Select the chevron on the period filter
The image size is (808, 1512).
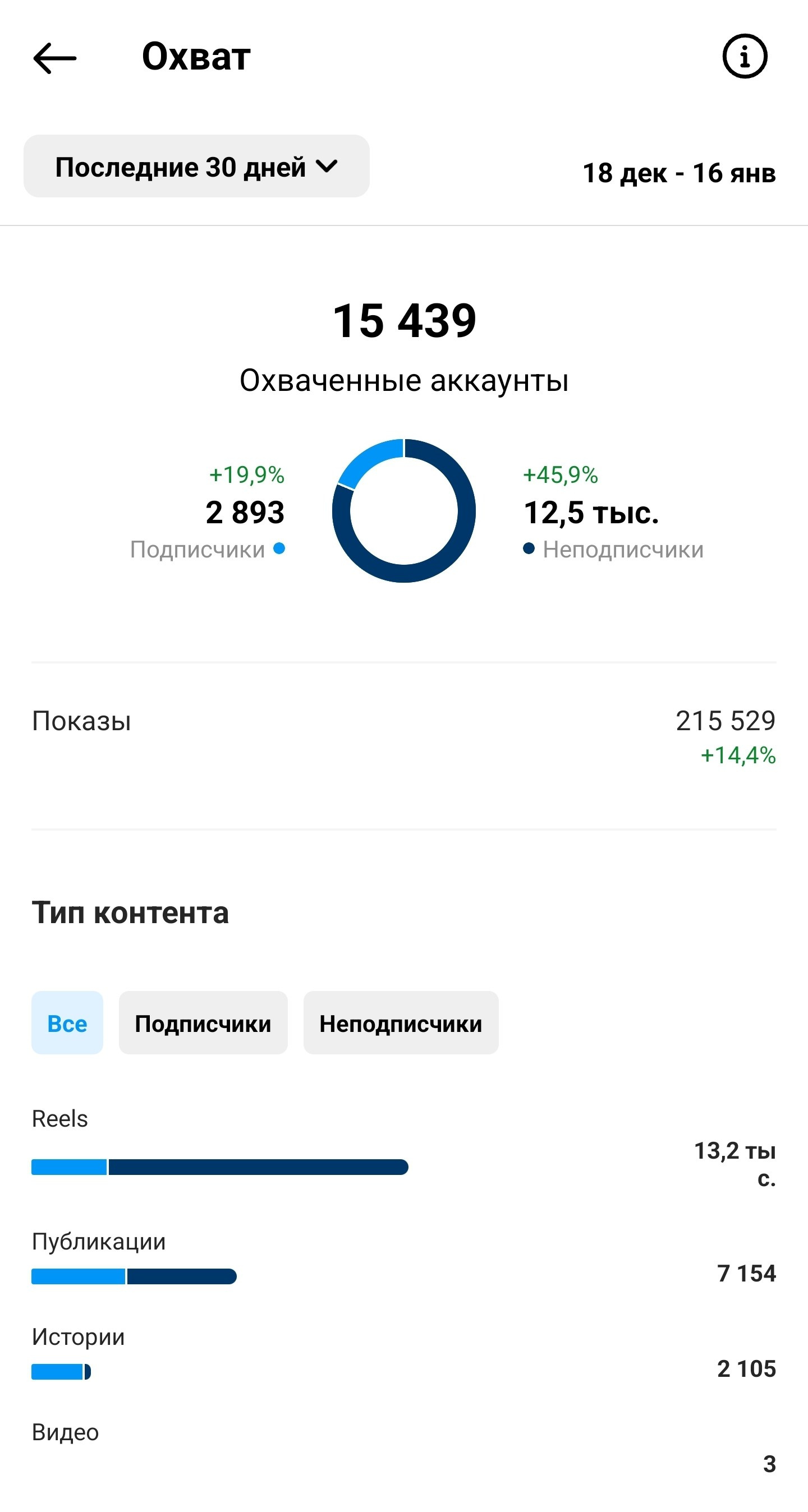[x=327, y=167]
